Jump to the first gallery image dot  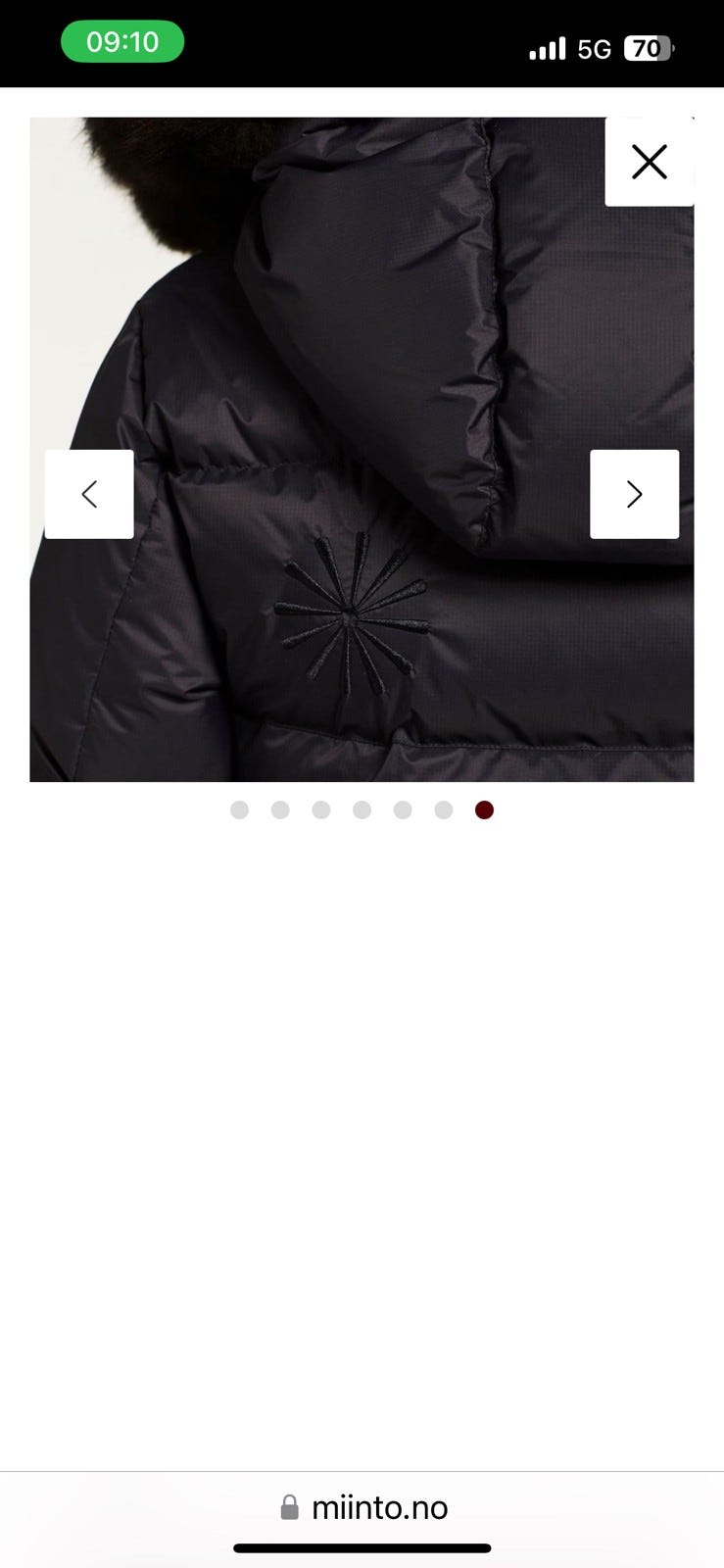pos(239,809)
